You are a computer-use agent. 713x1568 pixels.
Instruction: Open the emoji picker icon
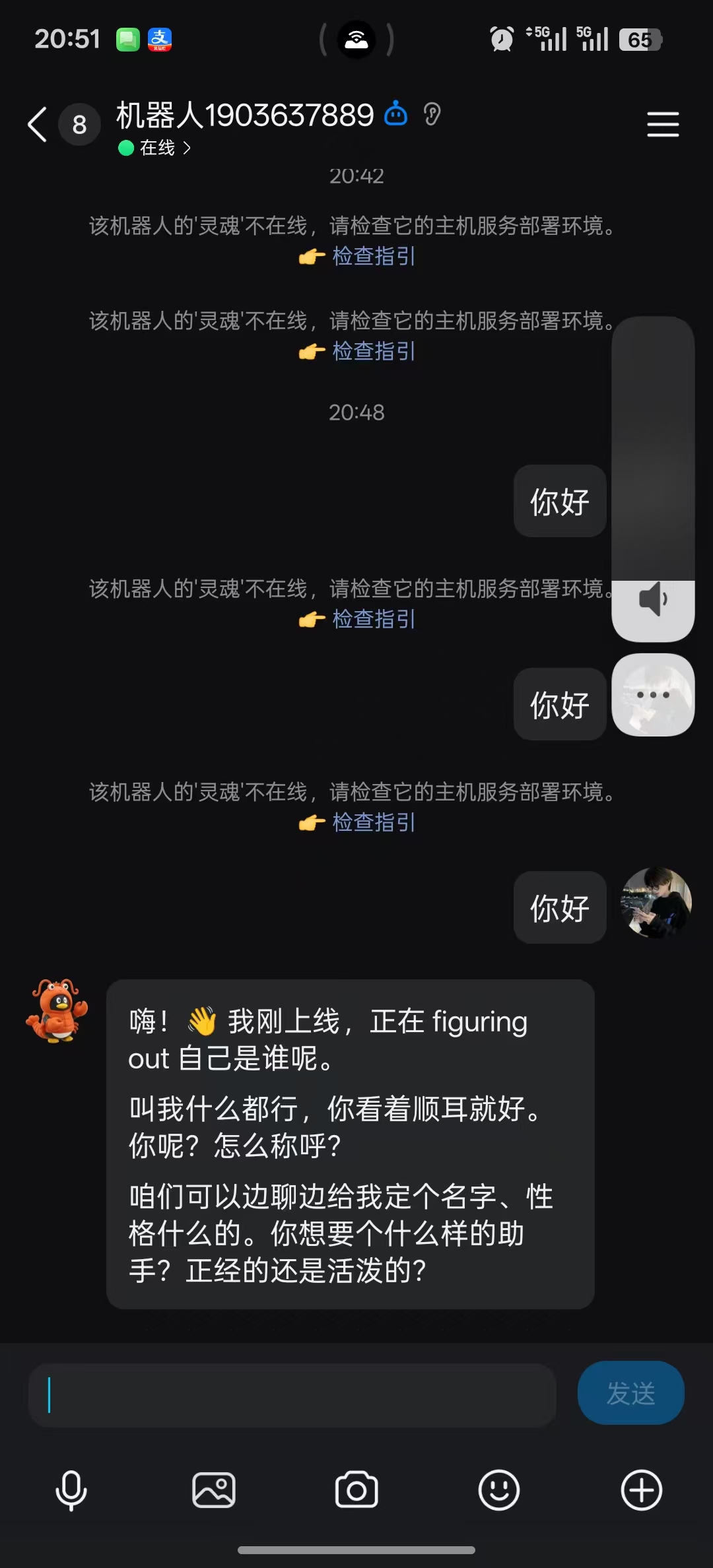pos(499,1491)
